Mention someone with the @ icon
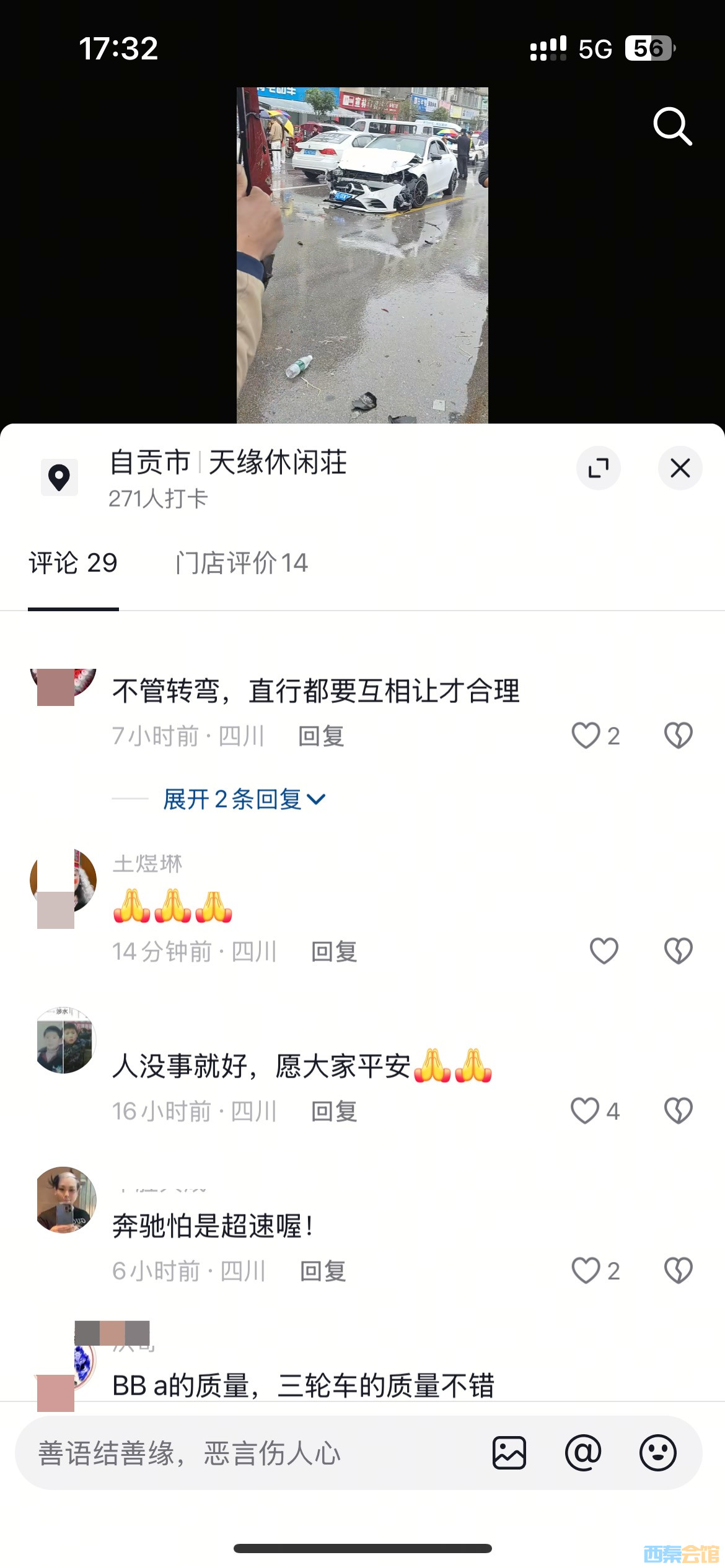725x1568 pixels. (583, 1453)
